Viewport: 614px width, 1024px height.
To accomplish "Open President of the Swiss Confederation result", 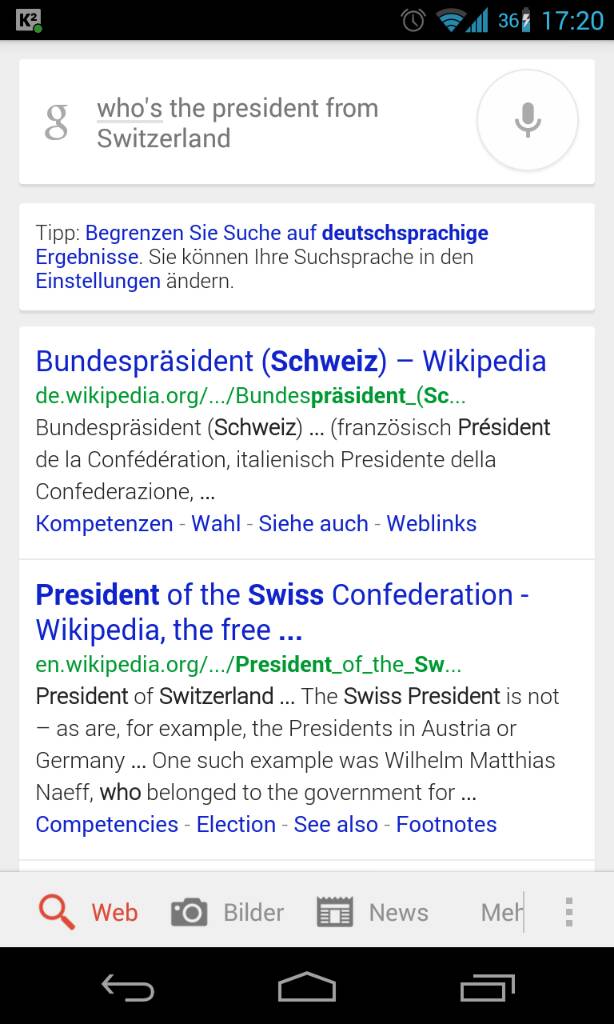I will [282, 612].
